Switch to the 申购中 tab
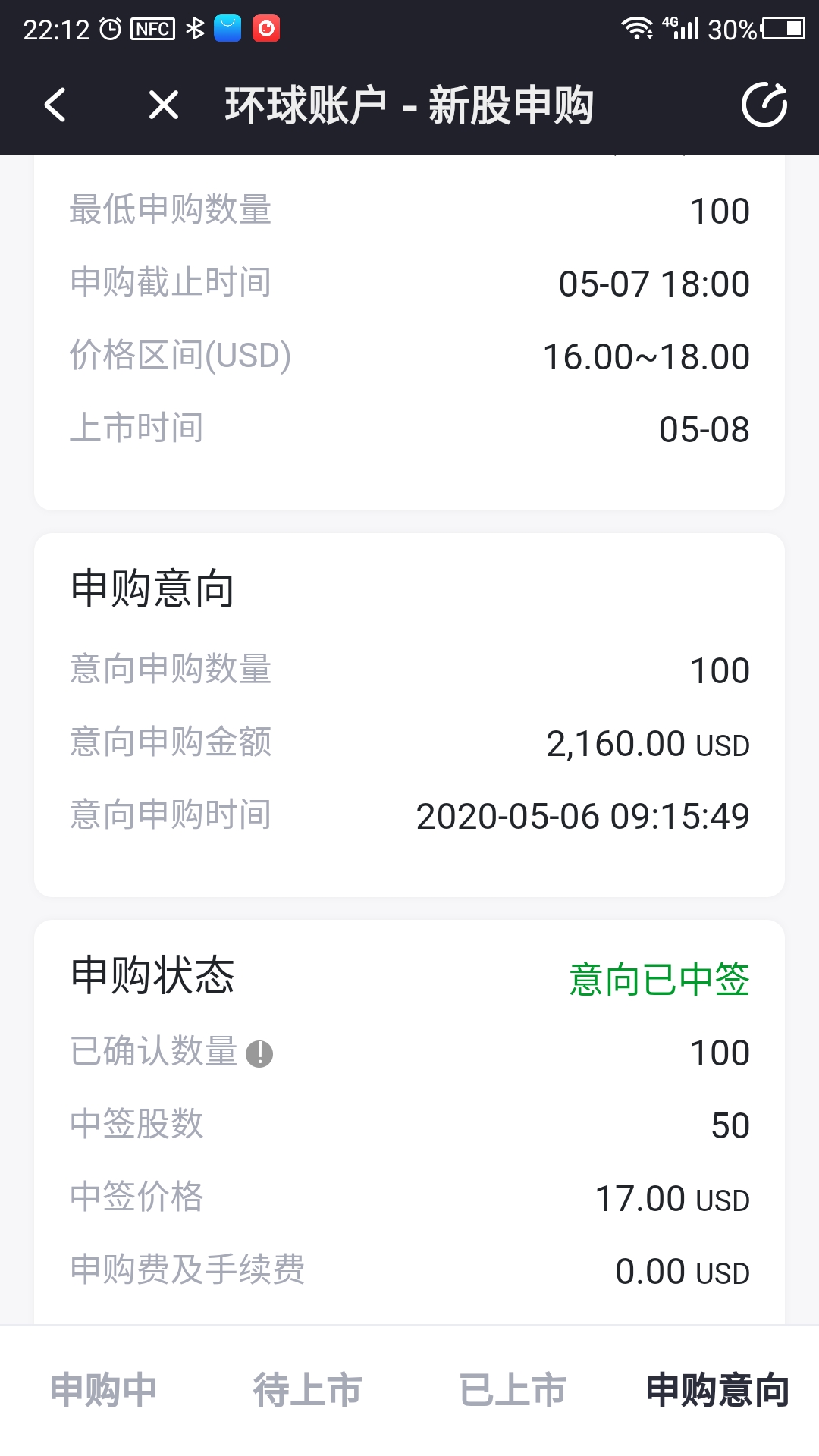Image resolution: width=819 pixels, height=1456 pixels. coord(103,1390)
